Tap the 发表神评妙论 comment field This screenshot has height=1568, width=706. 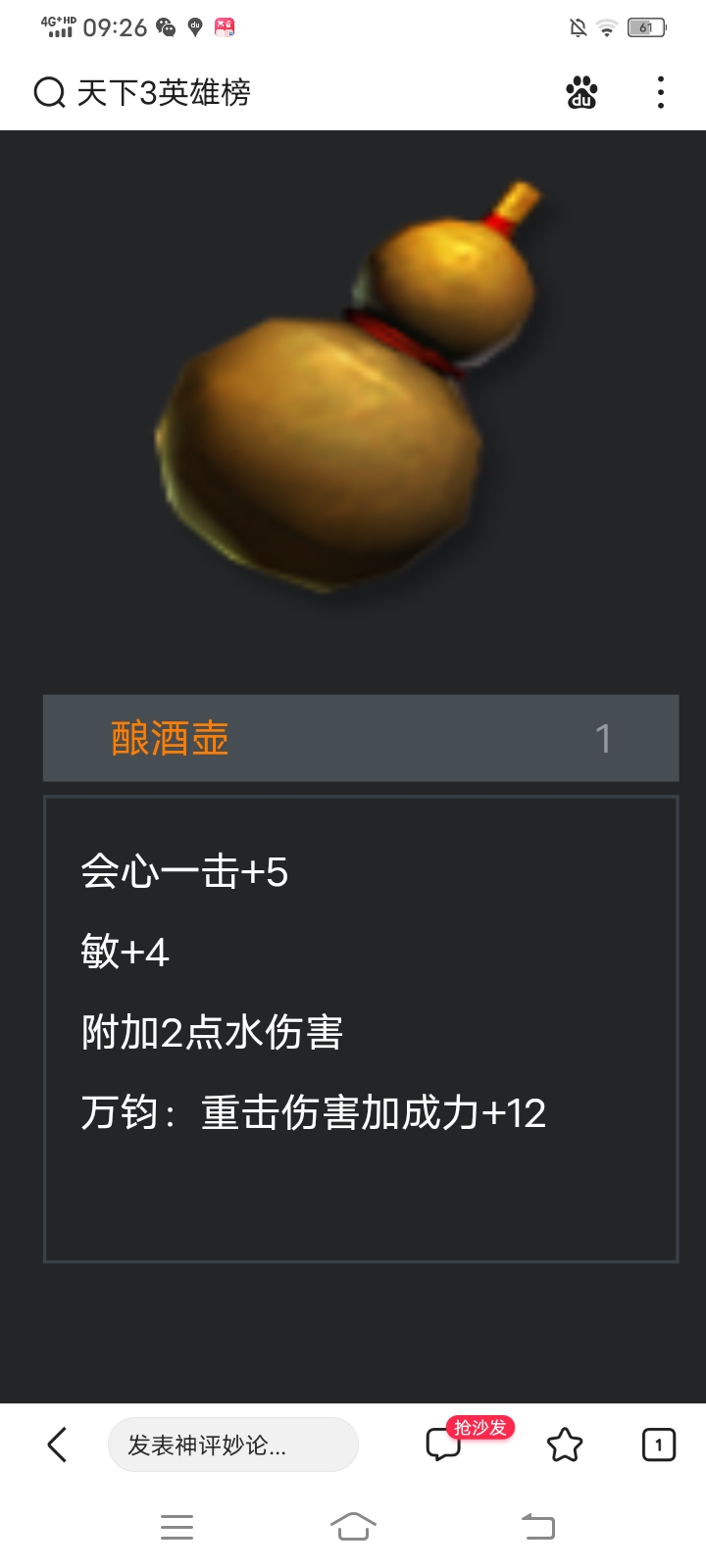tap(232, 1445)
